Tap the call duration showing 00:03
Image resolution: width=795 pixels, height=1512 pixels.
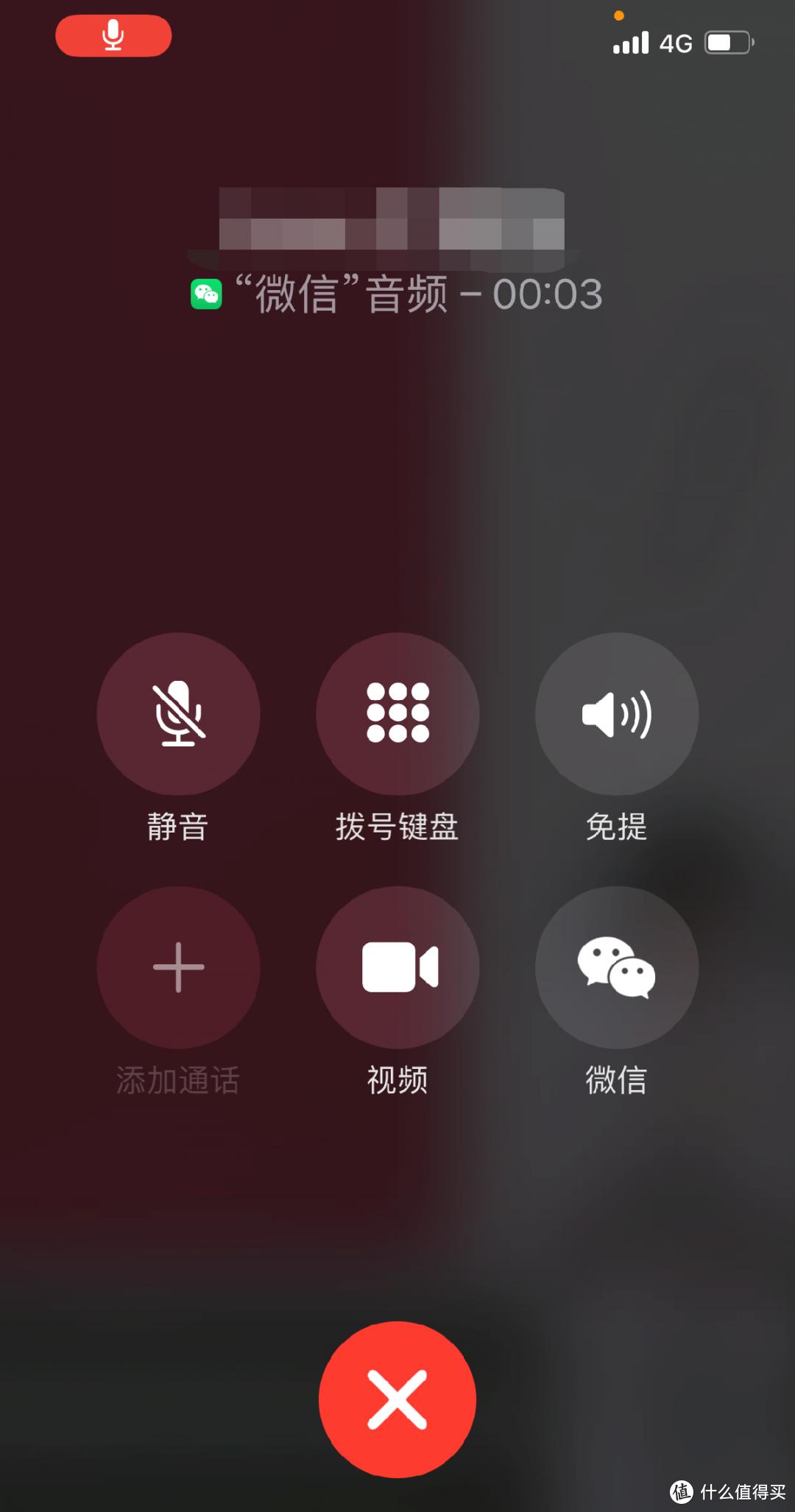[x=548, y=294]
